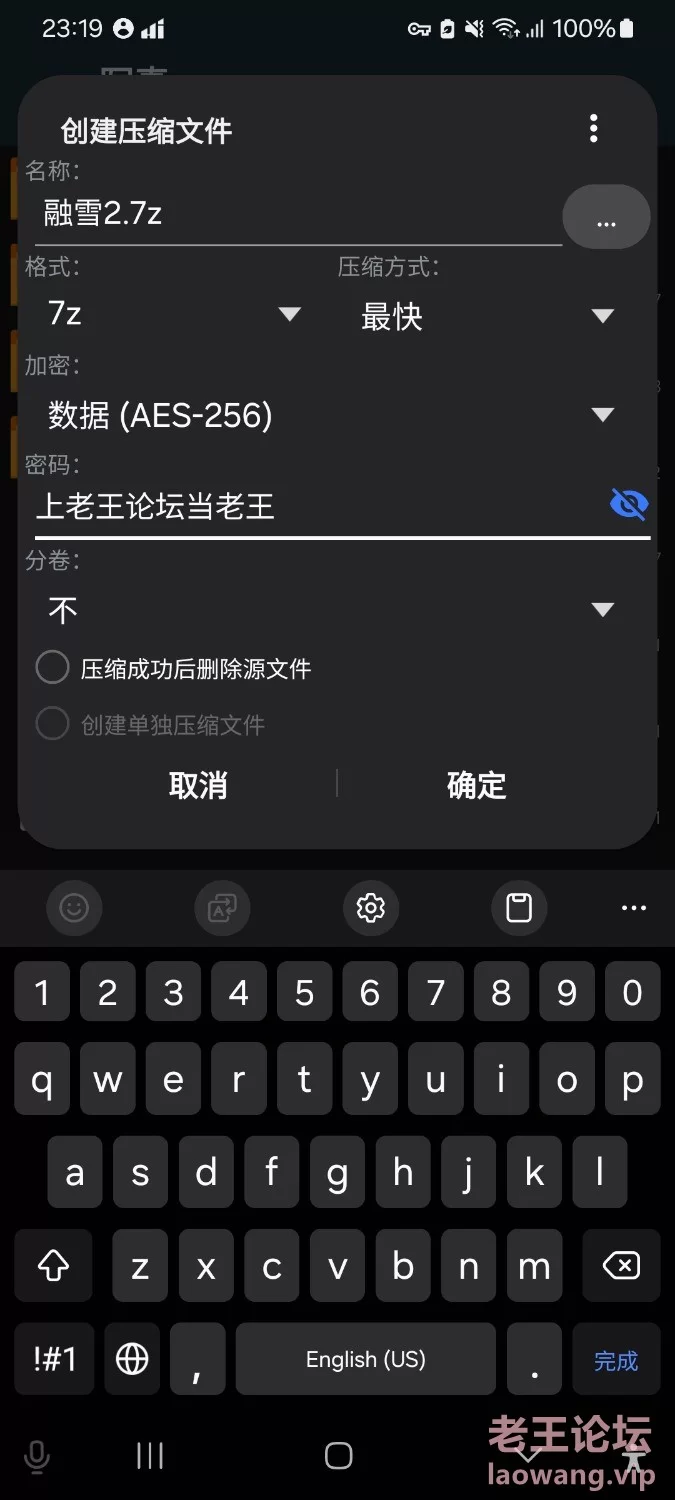Open the encryption type dropdown
Image resolution: width=675 pixels, height=1500 pixels.
click(330, 415)
